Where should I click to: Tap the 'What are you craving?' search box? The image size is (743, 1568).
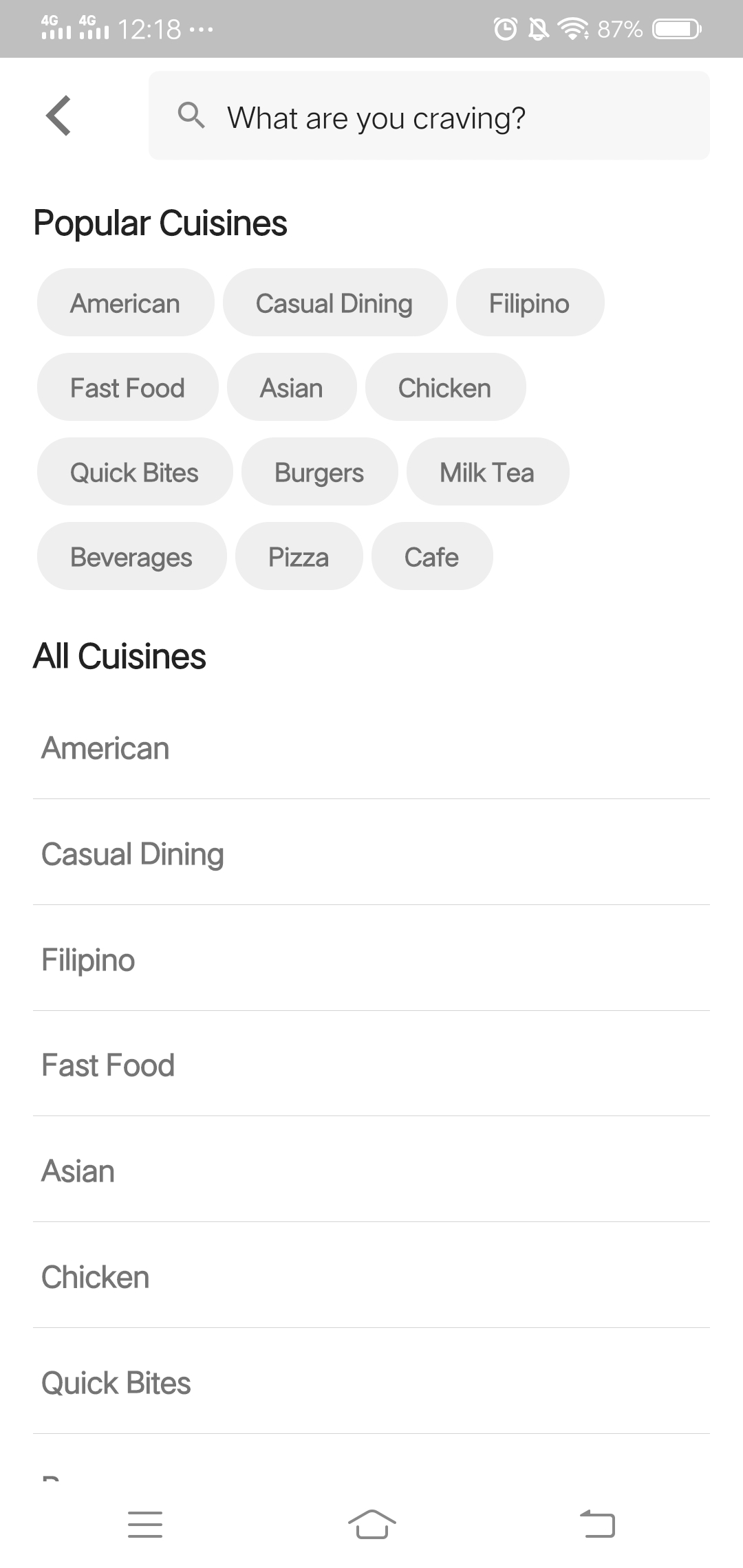[x=429, y=117]
